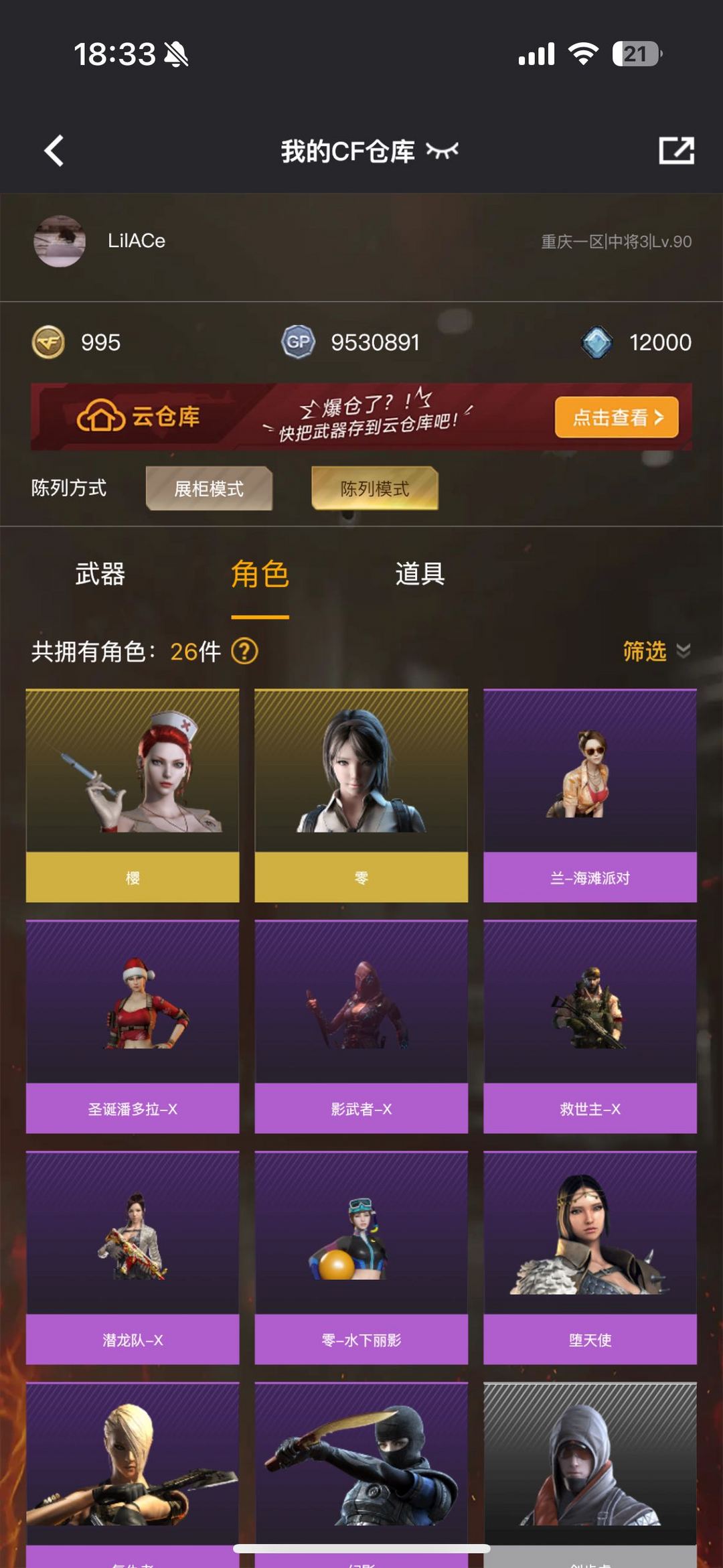This screenshot has height=1568, width=723.
Task: Open the 云仓库 cloud warehouse icon
Action: tap(98, 415)
